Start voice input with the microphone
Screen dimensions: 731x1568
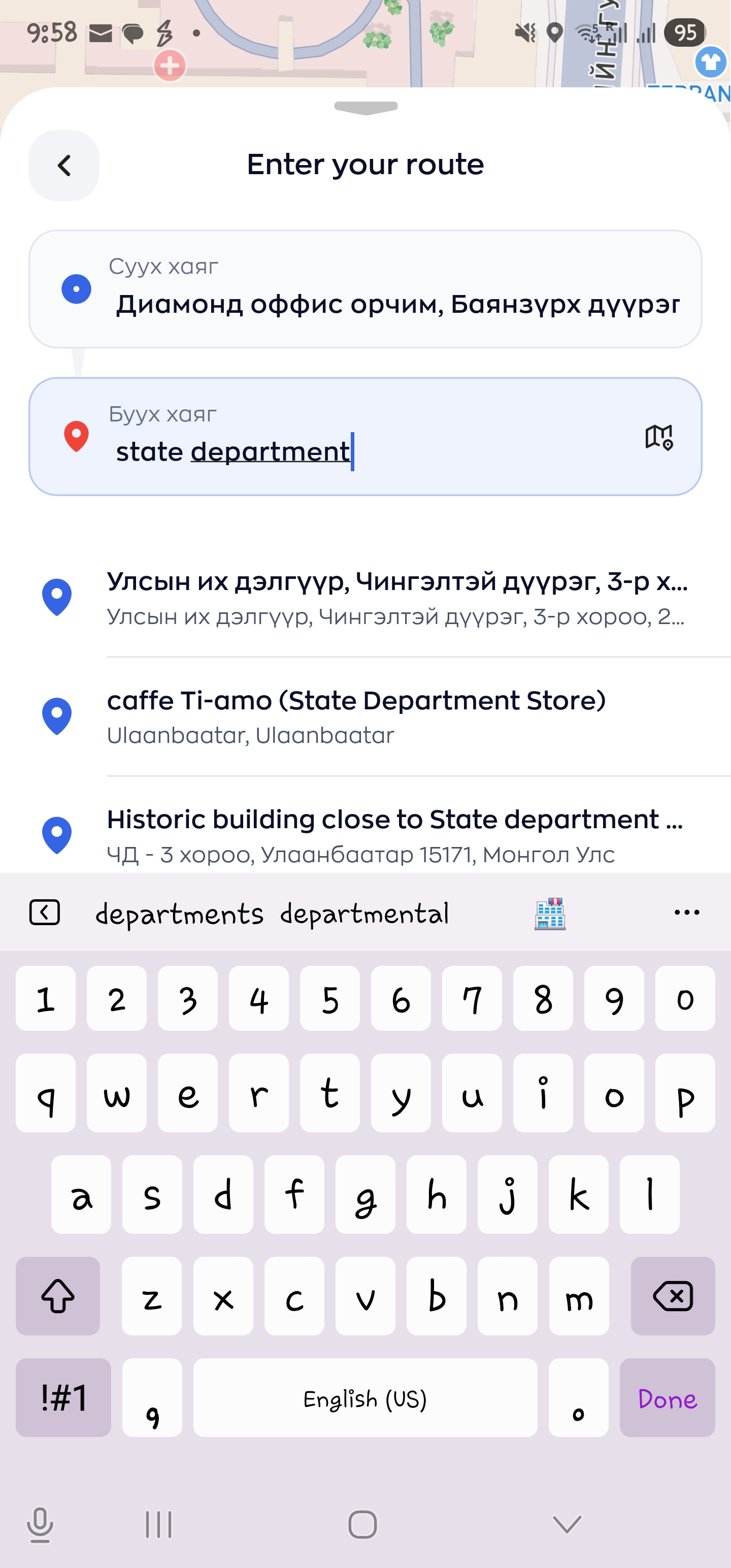coord(40,1524)
